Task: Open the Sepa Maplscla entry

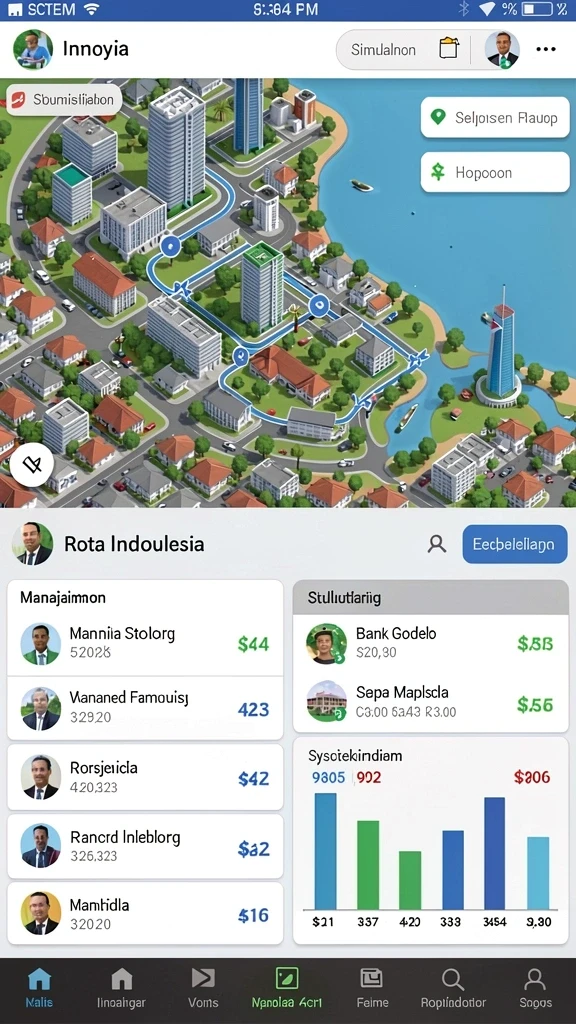Action: pos(430,702)
